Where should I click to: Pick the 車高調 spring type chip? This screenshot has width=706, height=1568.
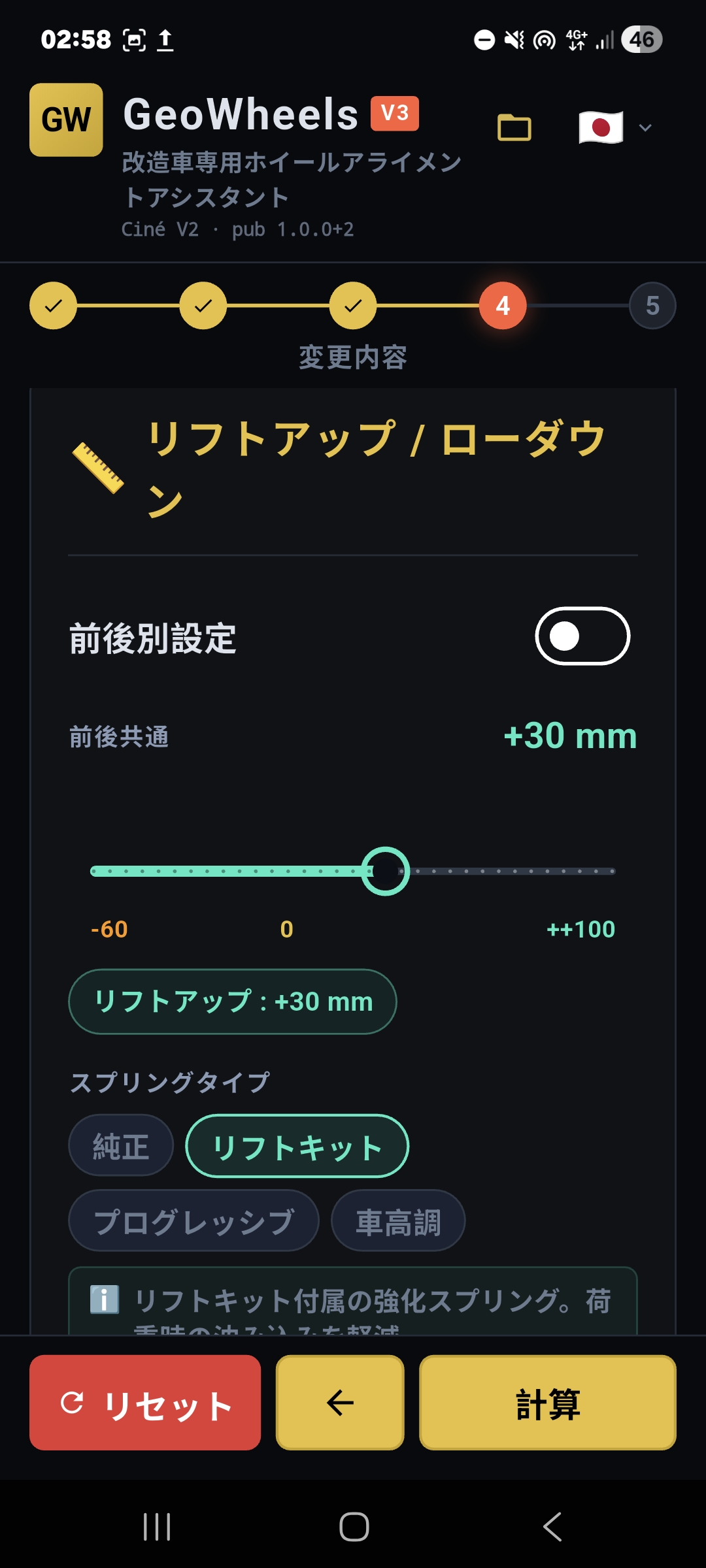(398, 1220)
